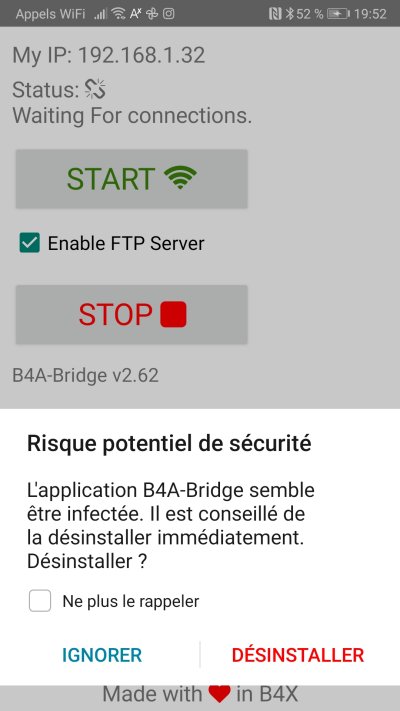400x711 pixels.
Task: Tap the START WiFi button
Action: click(x=132, y=179)
